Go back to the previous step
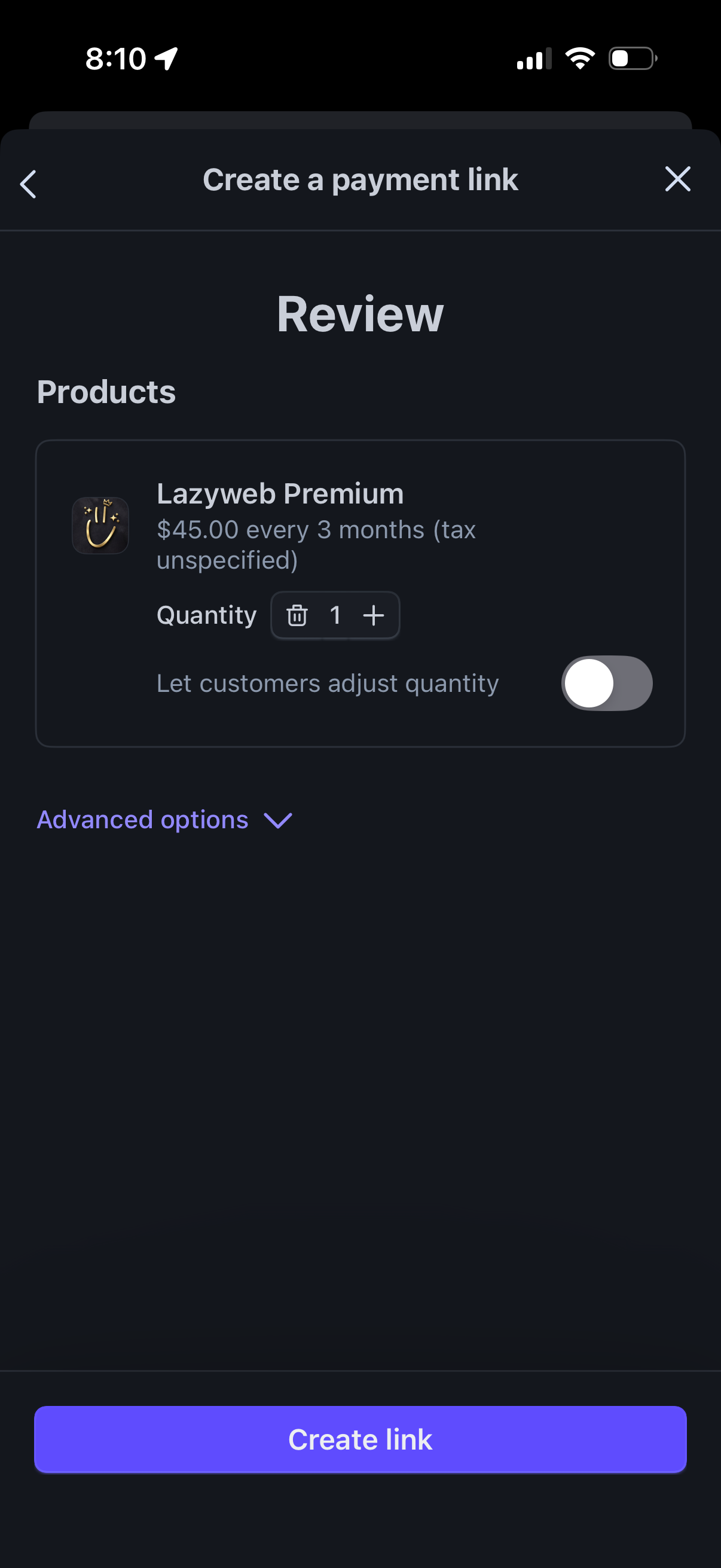 click(28, 180)
